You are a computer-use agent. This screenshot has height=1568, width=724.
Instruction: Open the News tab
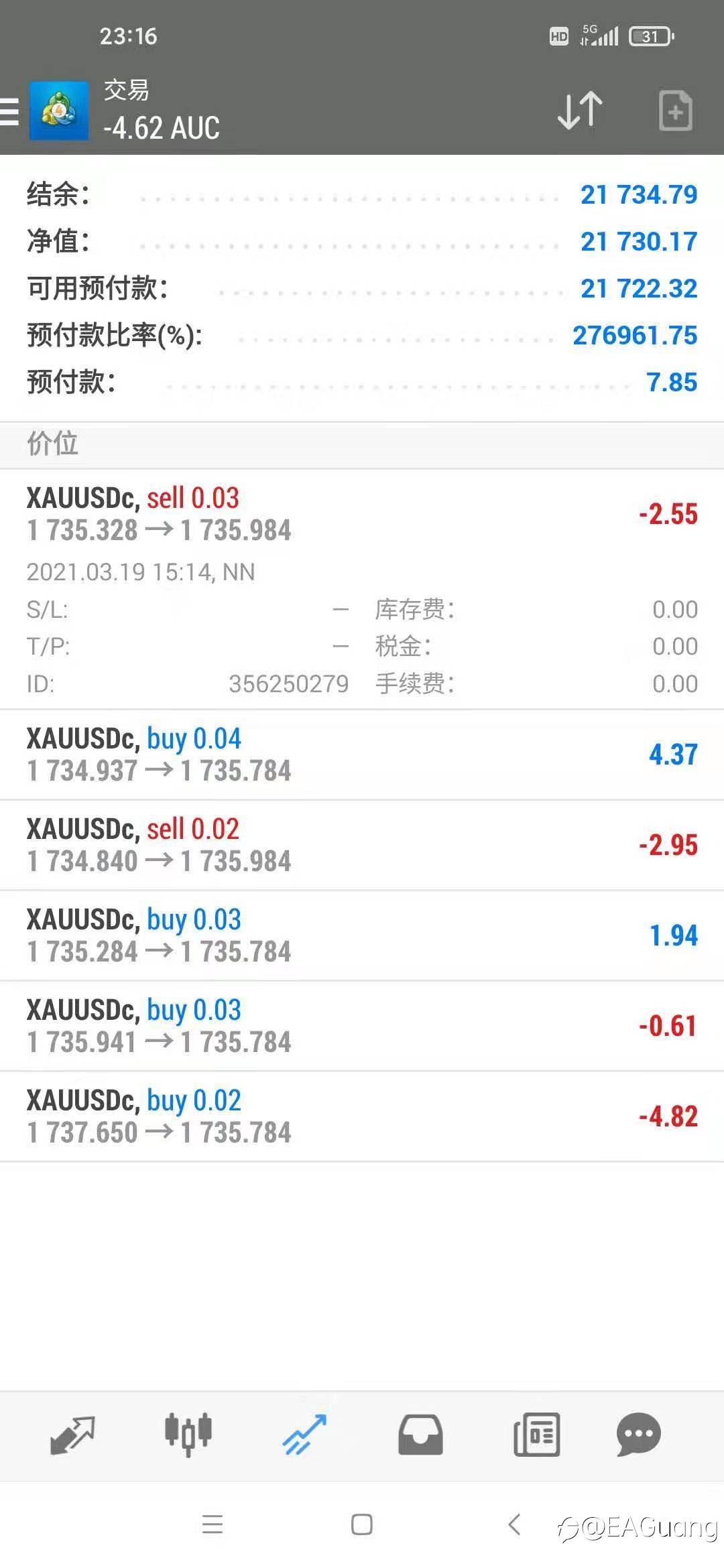tap(536, 1435)
